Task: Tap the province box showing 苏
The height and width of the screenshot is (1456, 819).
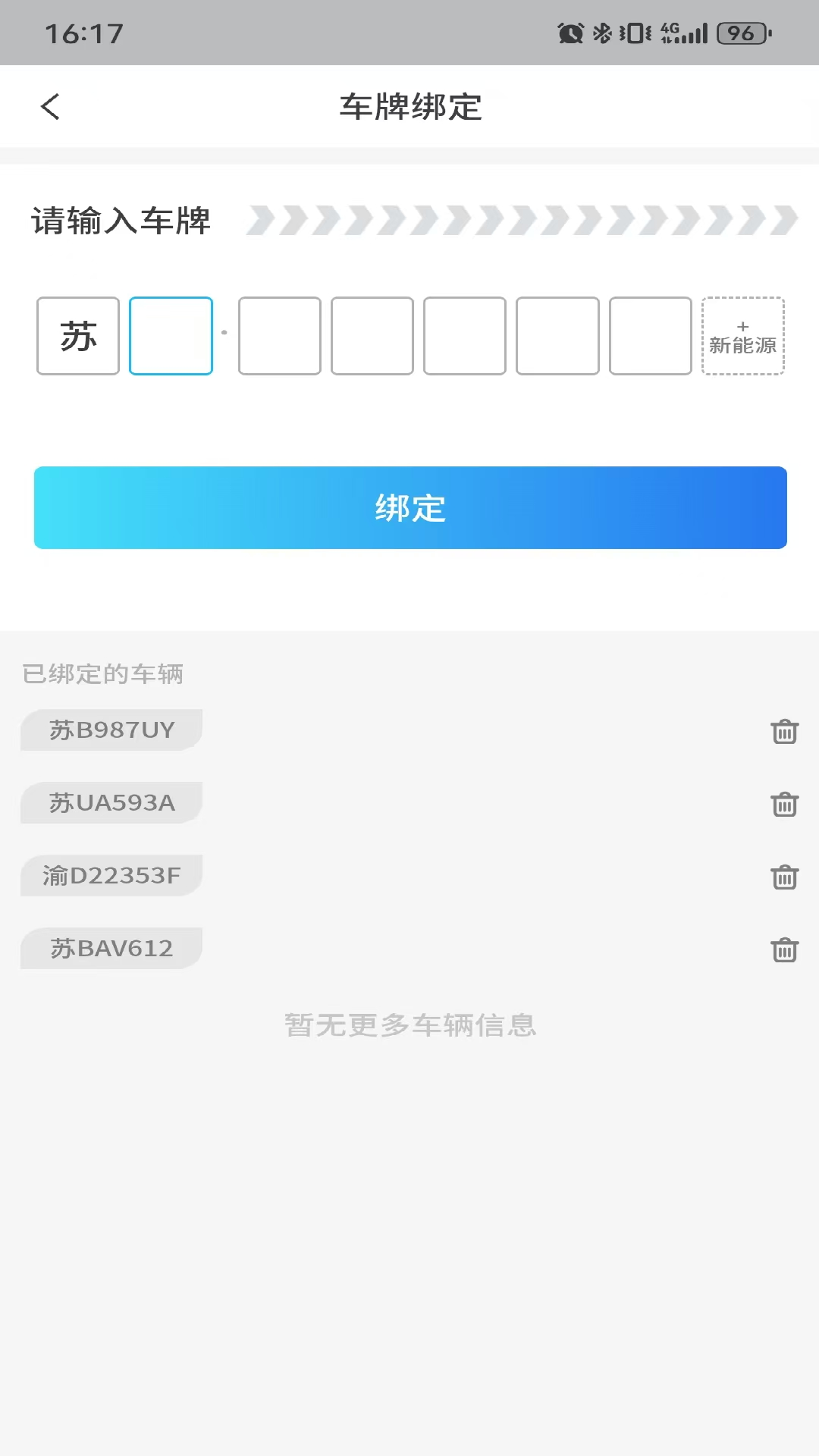Action: [x=78, y=336]
